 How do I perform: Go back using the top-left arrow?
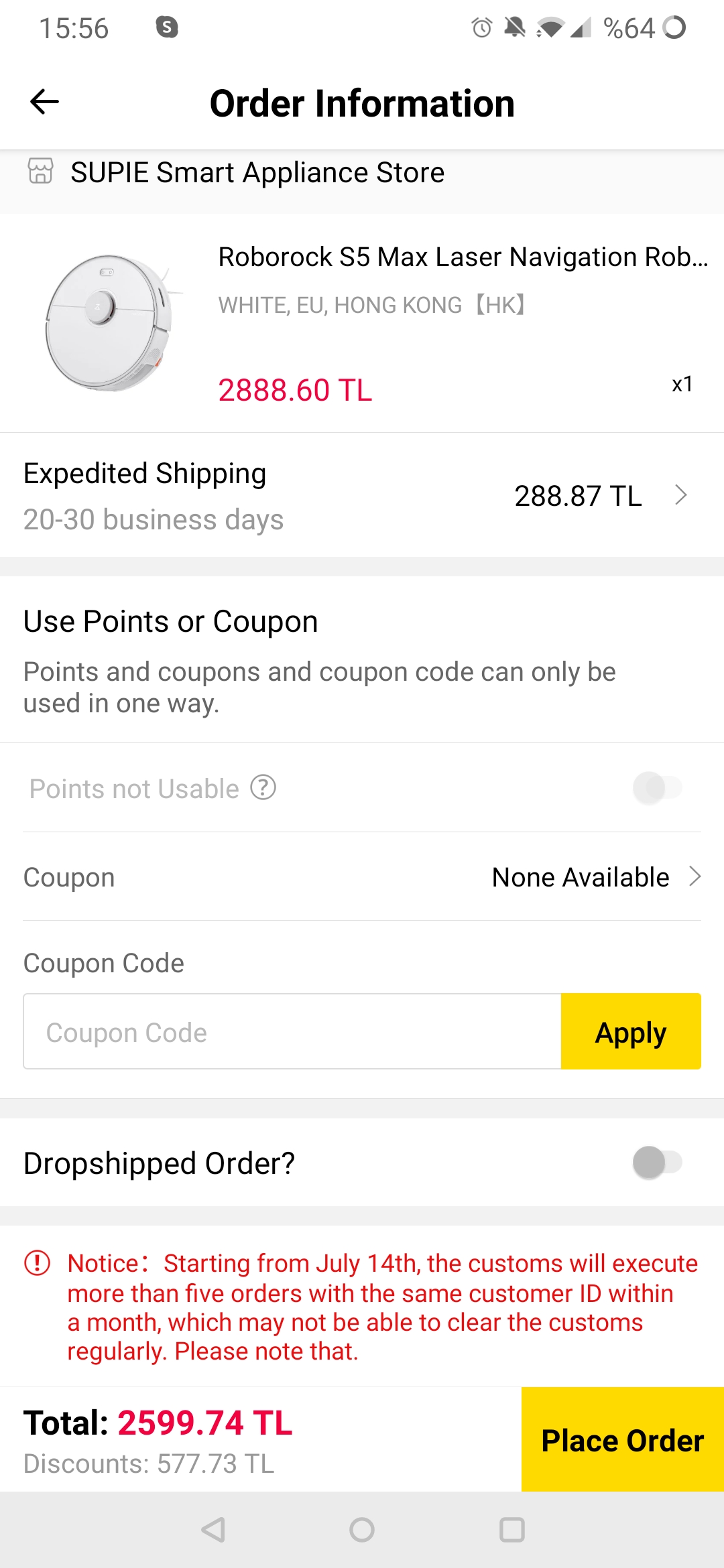coord(45,103)
